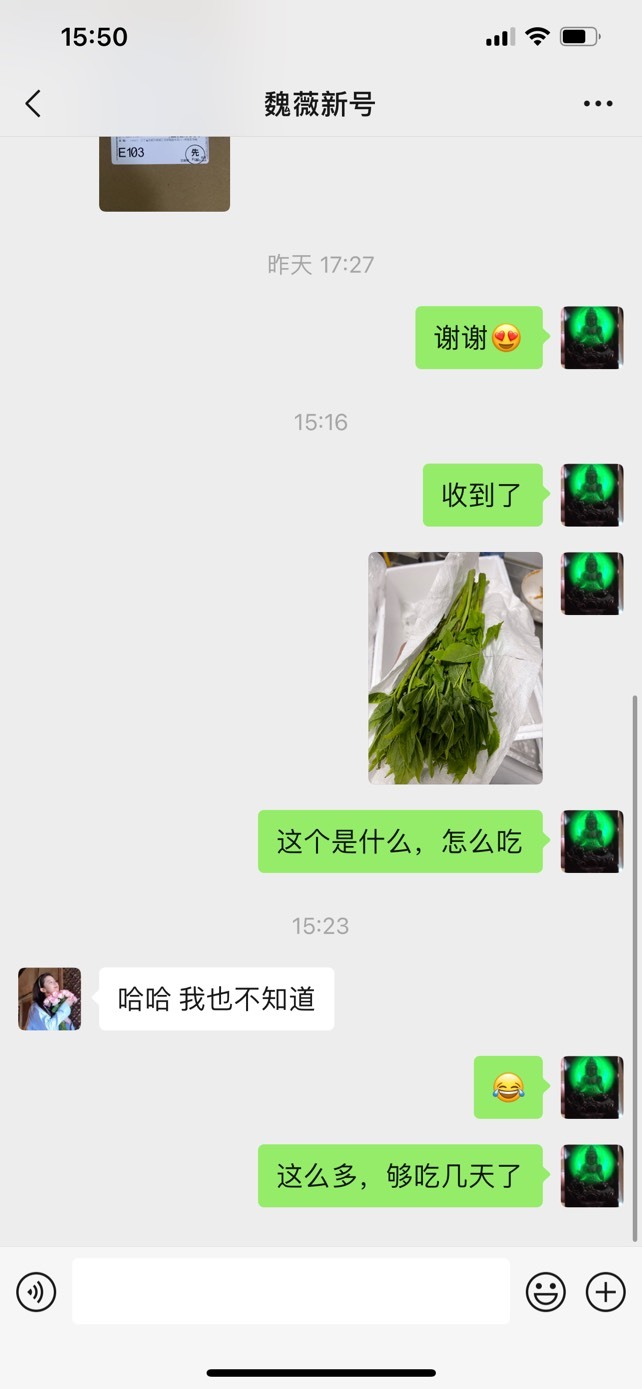View the contact's avatar beside 哈哈 我也不知道
This screenshot has height=1389, width=642.
pyautogui.click(x=50, y=999)
